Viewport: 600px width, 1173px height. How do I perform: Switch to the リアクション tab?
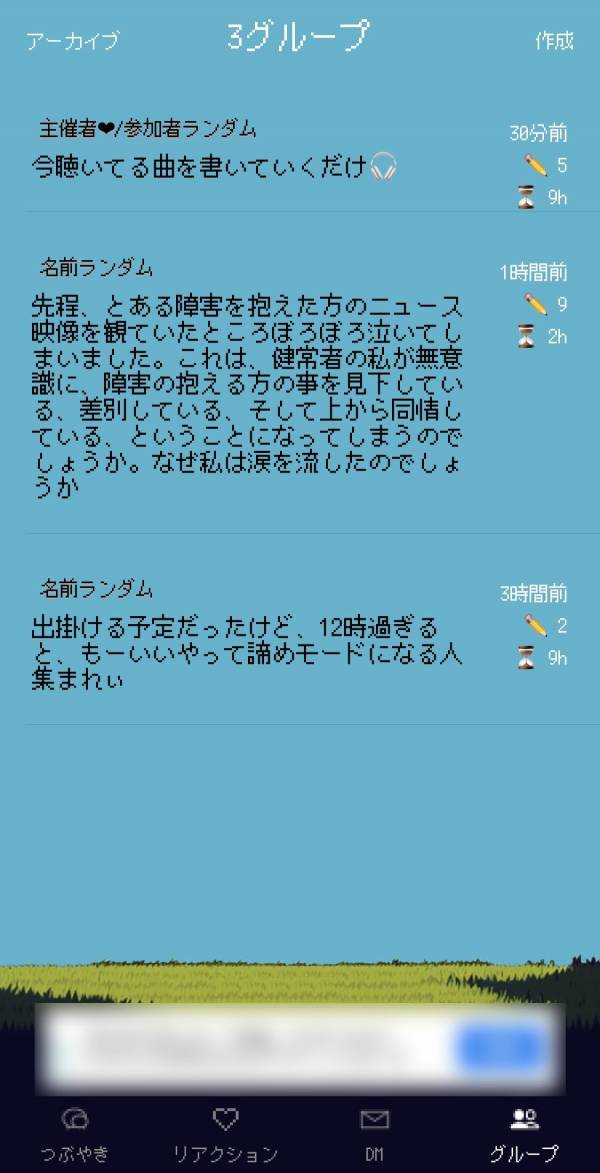[x=225, y=1134]
